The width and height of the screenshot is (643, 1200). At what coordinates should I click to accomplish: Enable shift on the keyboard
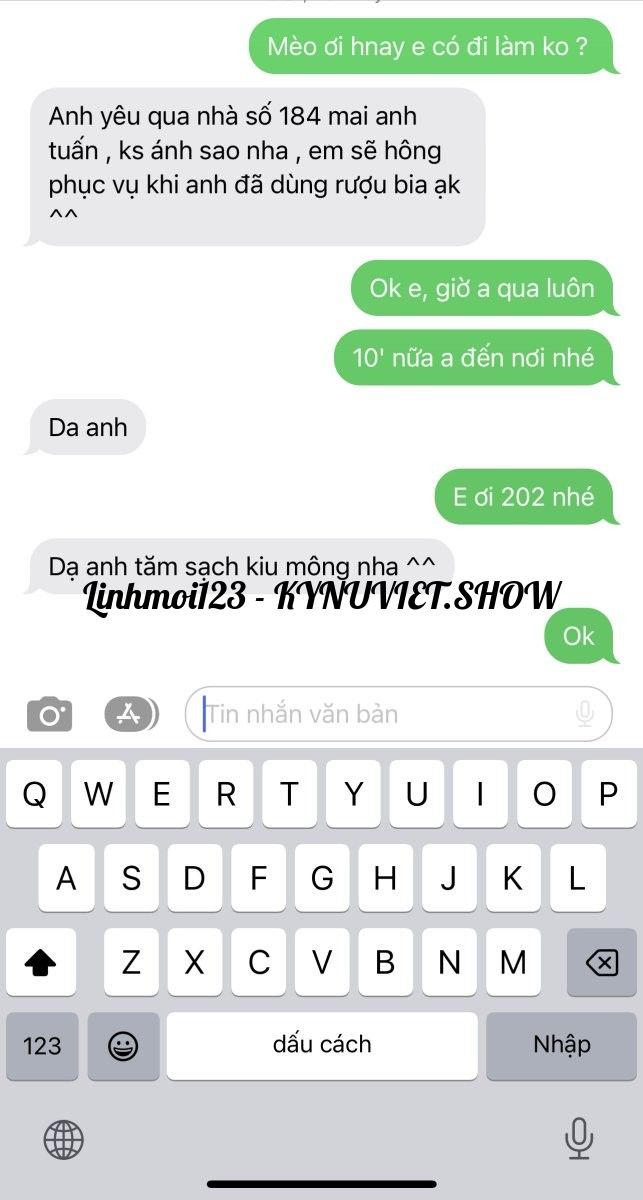tap(41, 962)
